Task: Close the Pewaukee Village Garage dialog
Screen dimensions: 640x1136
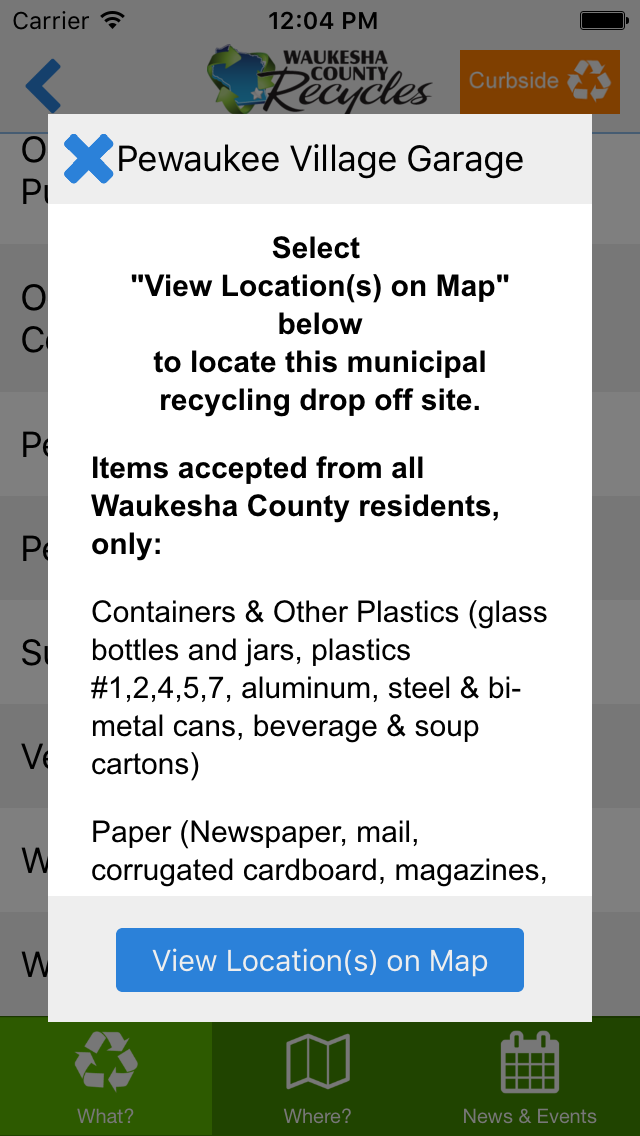Action: coord(88,159)
